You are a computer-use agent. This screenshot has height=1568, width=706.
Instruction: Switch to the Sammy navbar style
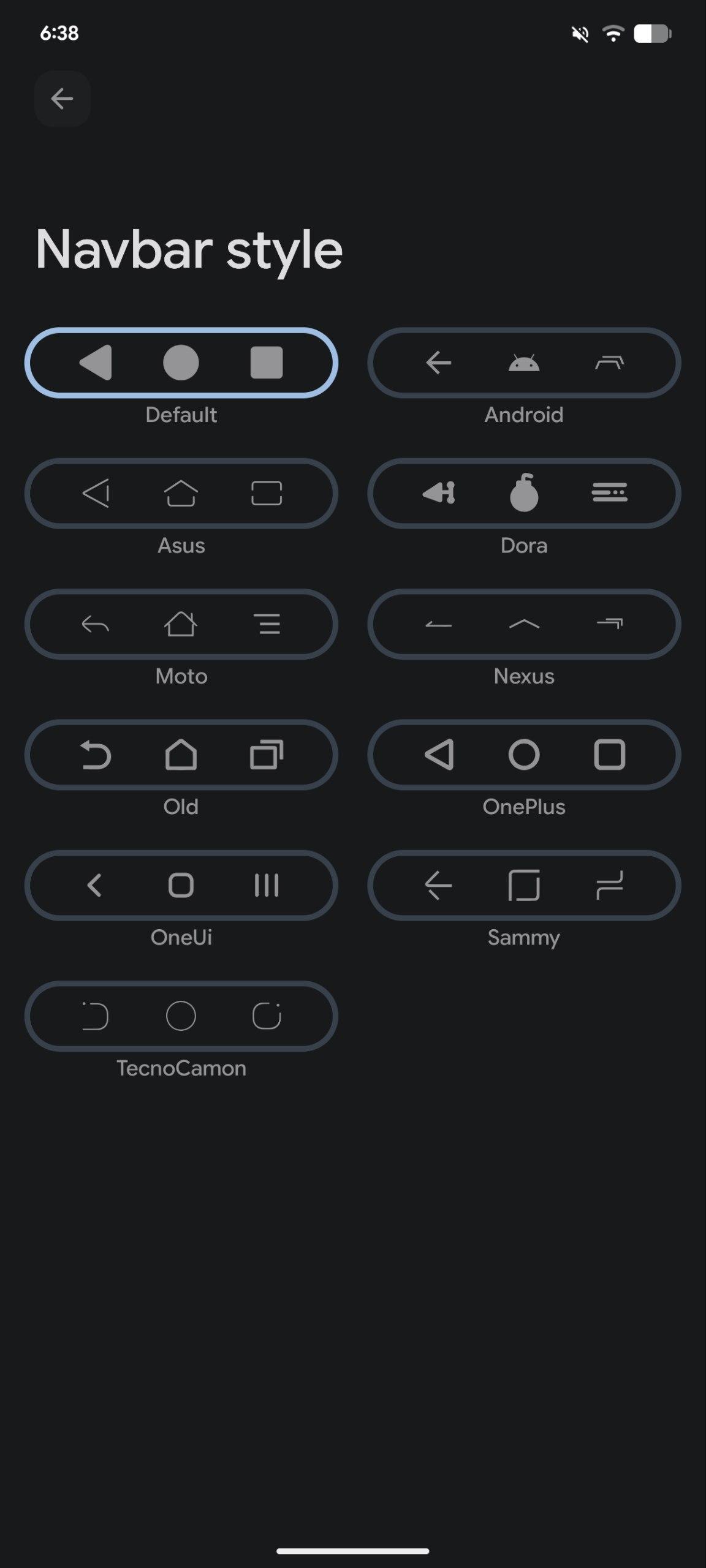pyautogui.click(x=523, y=885)
